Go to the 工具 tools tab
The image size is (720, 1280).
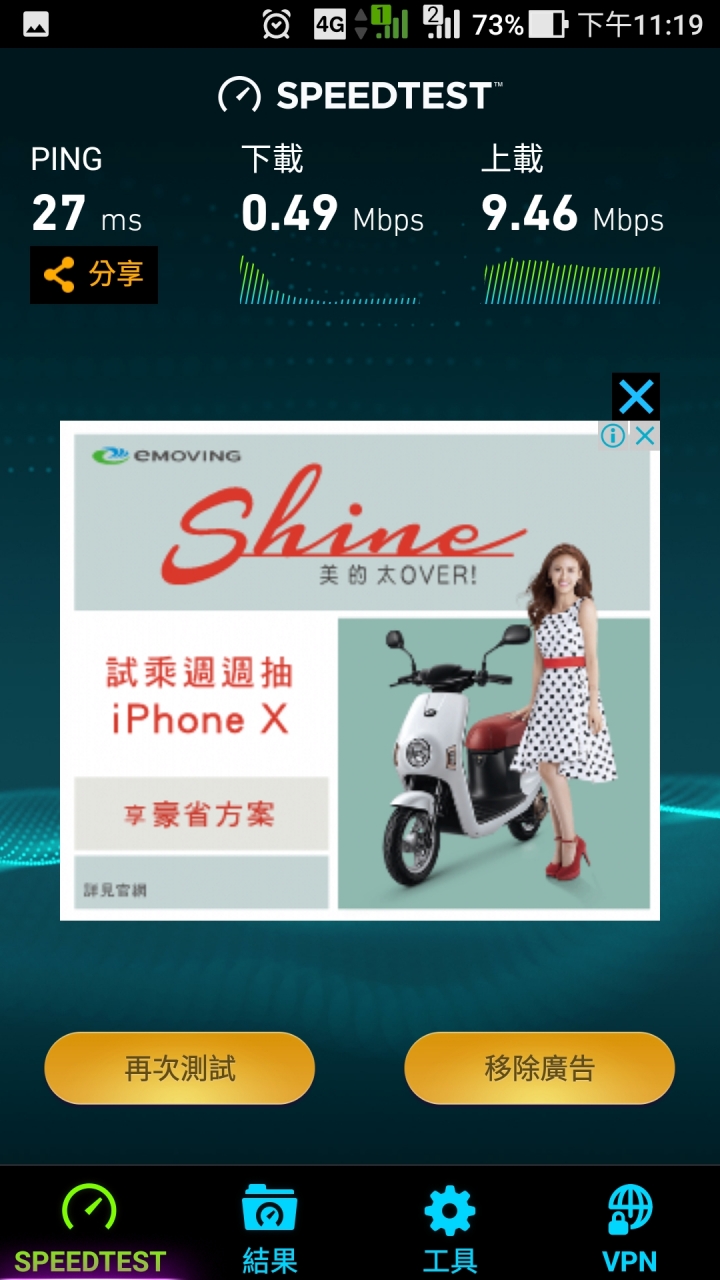(x=450, y=1227)
